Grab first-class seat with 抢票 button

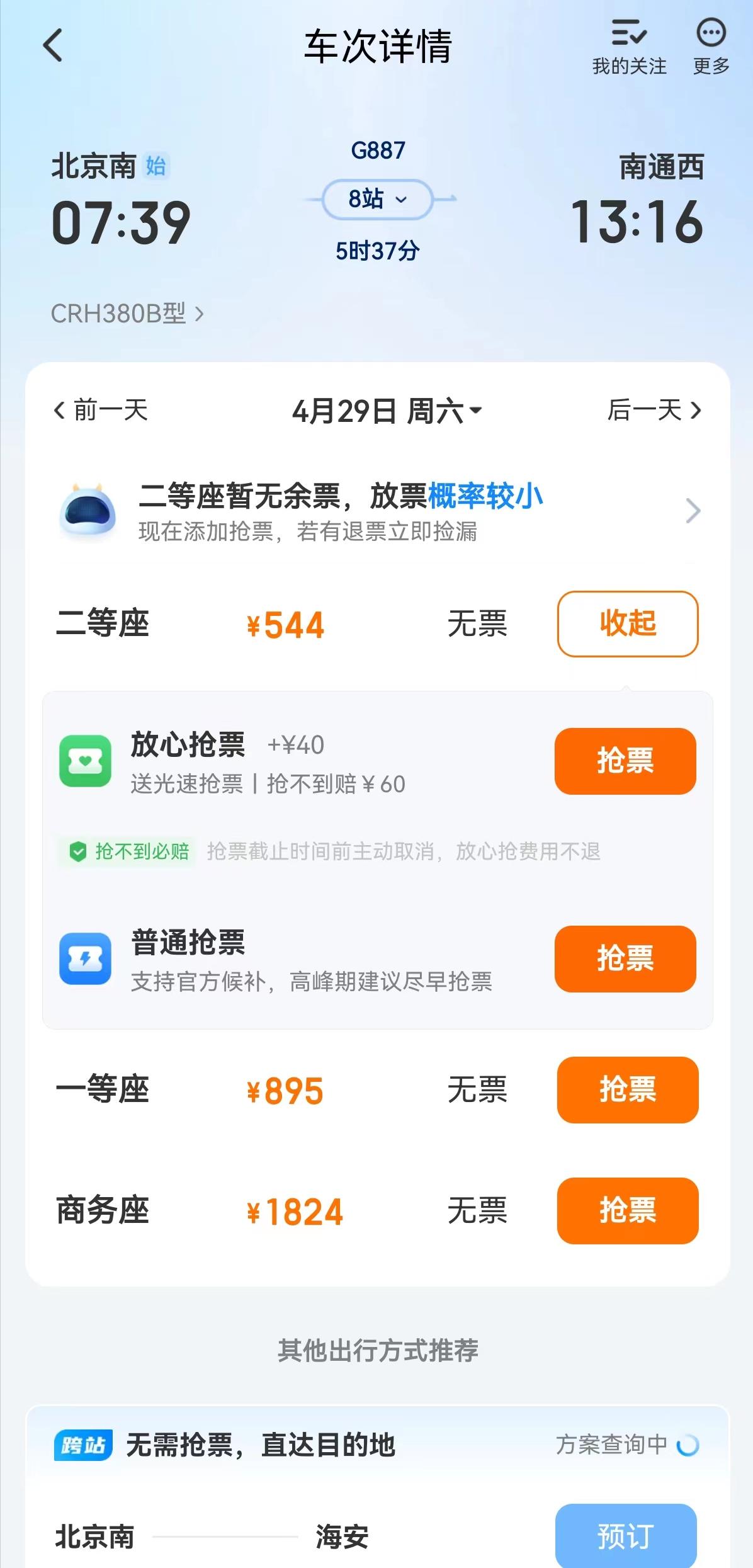(x=627, y=1091)
